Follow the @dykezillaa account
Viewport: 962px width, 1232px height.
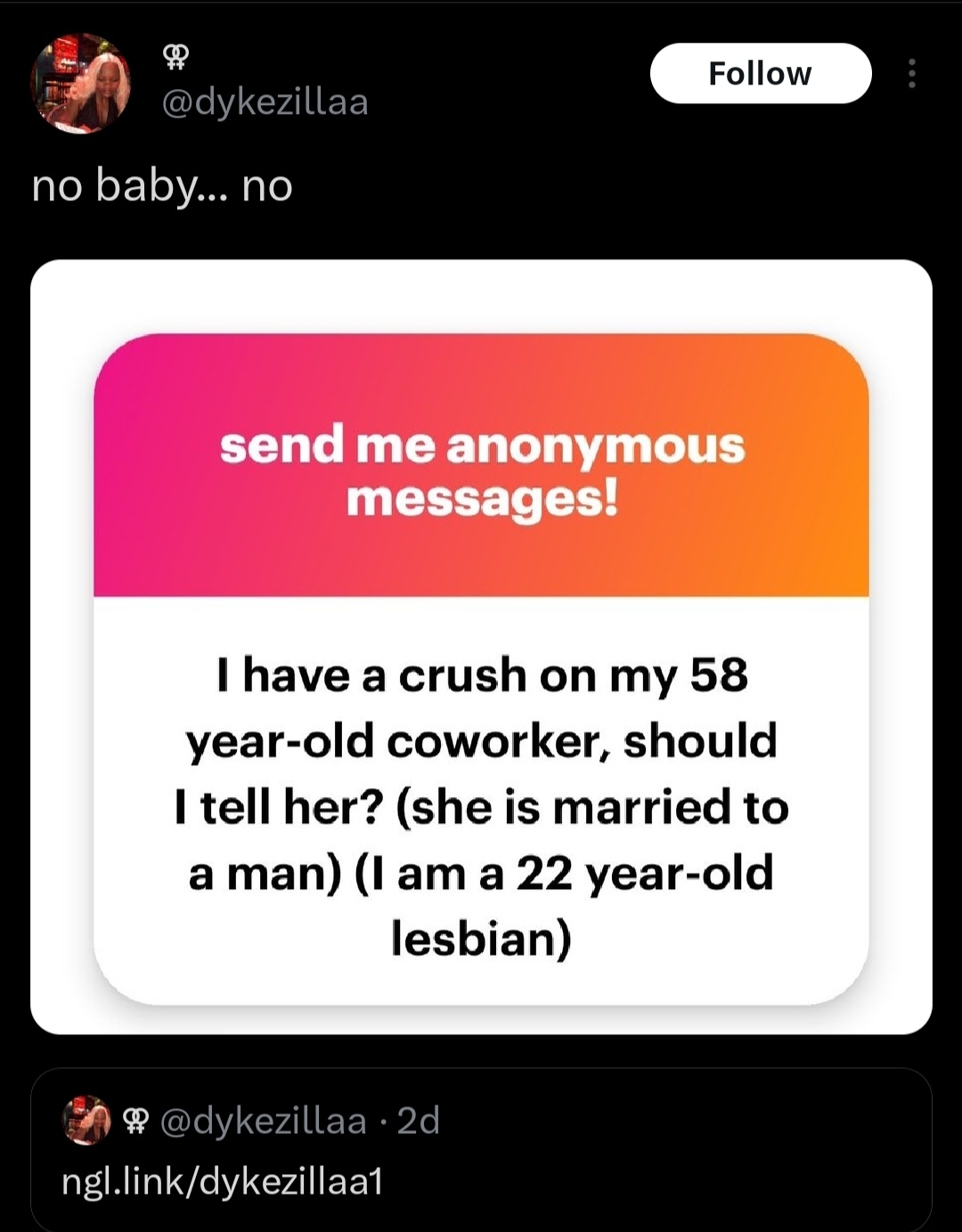[760, 73]
